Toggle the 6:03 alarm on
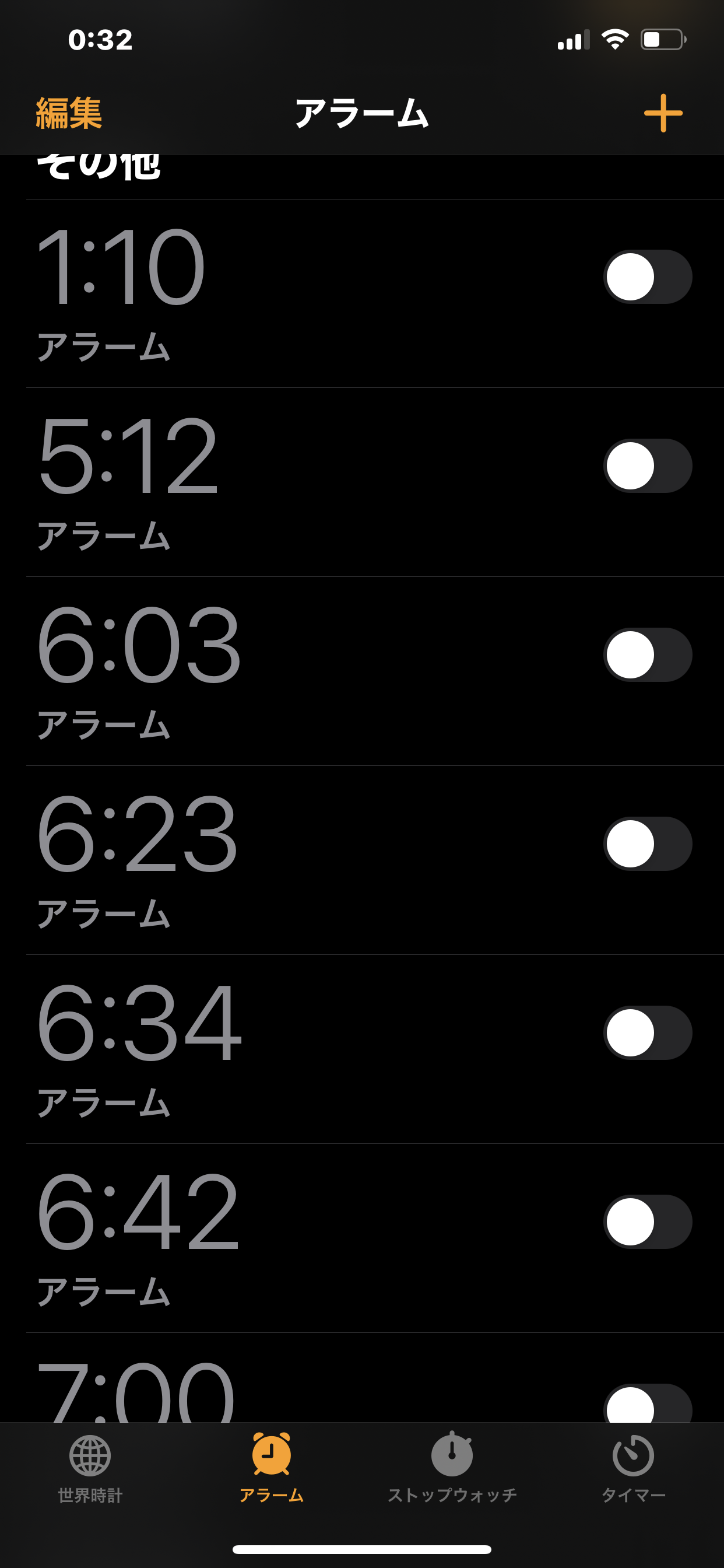The image size is (724, 1568). [x=647, y=655]
